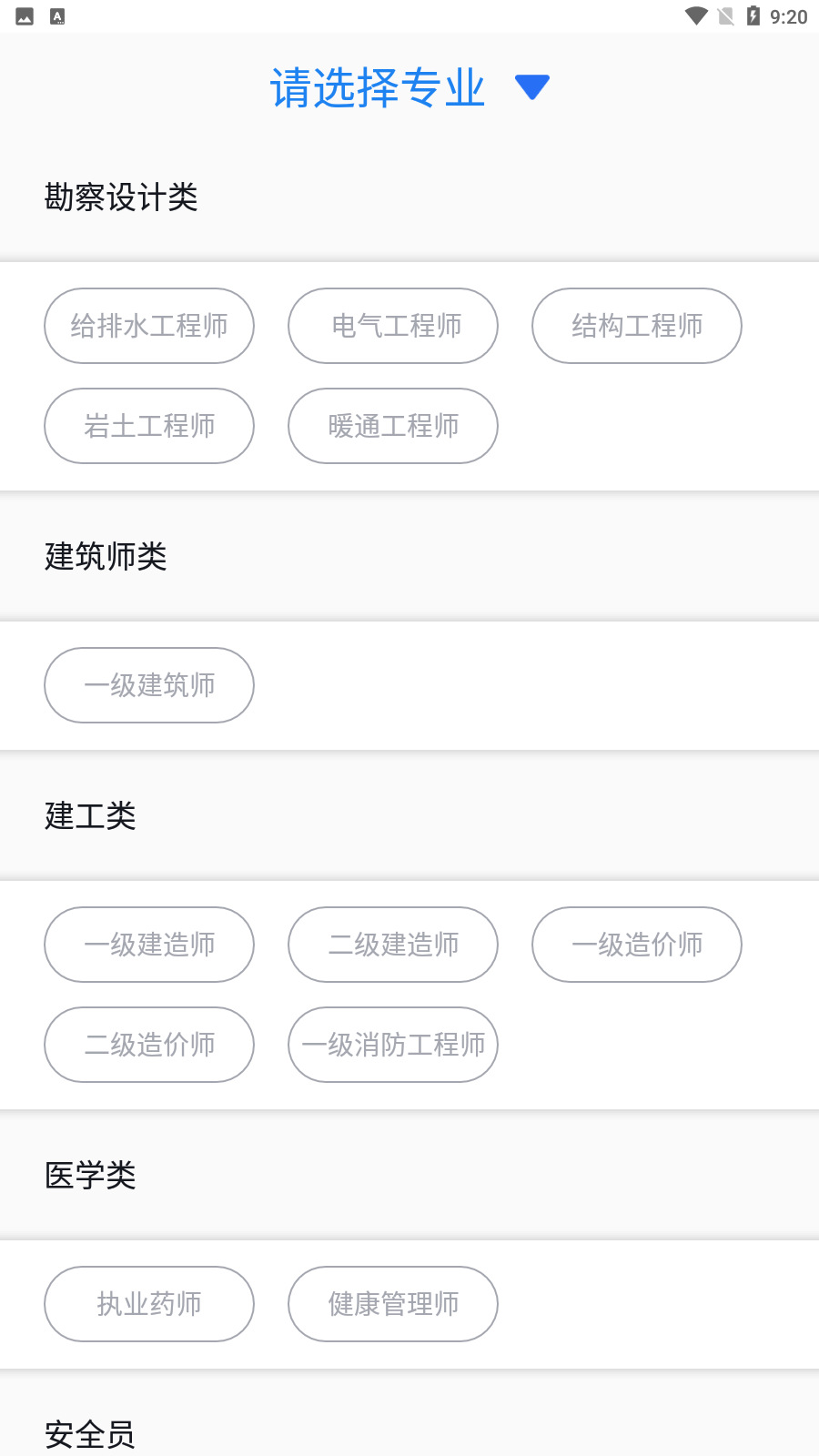Pick the 结构工程师 option
819x1456 pixels.
(x=637, y=326)
